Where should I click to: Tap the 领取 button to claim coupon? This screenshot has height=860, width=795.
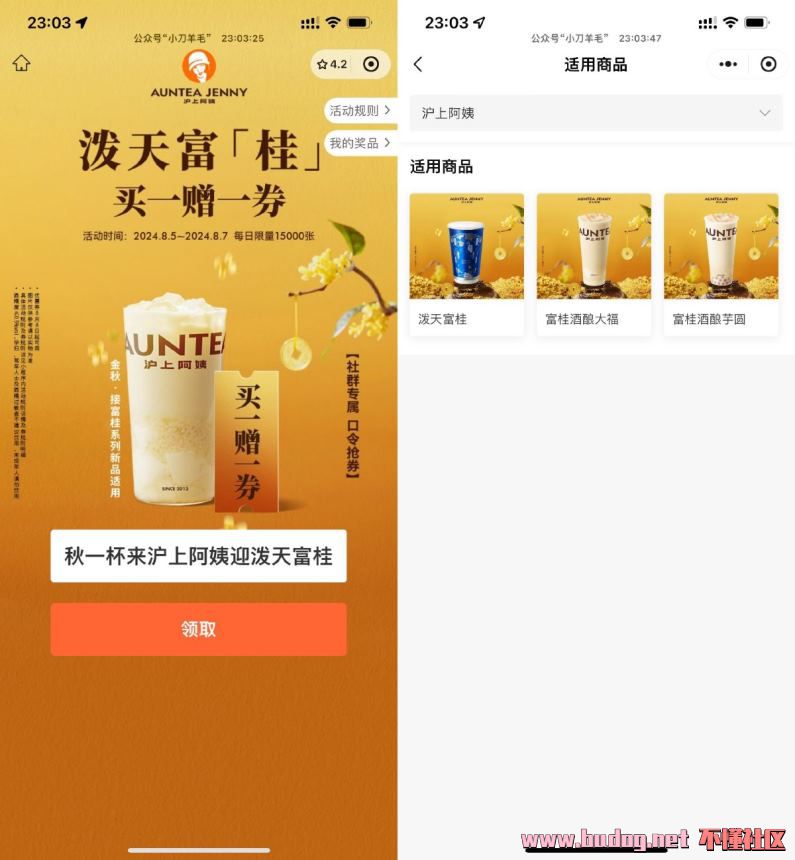198,629
